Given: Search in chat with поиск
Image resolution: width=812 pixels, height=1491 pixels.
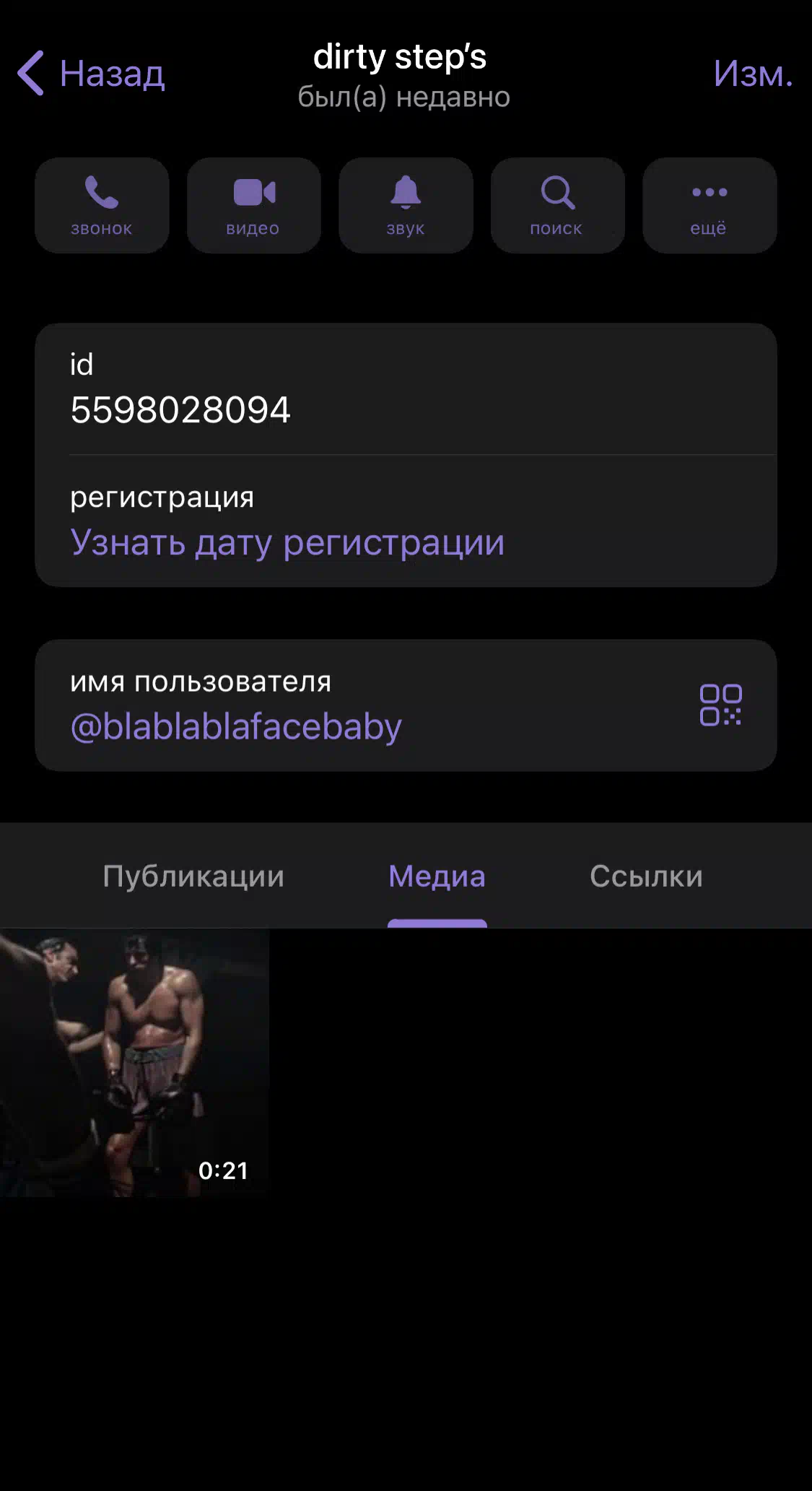Looking at the screenshot, I should [x=557, y=205].
